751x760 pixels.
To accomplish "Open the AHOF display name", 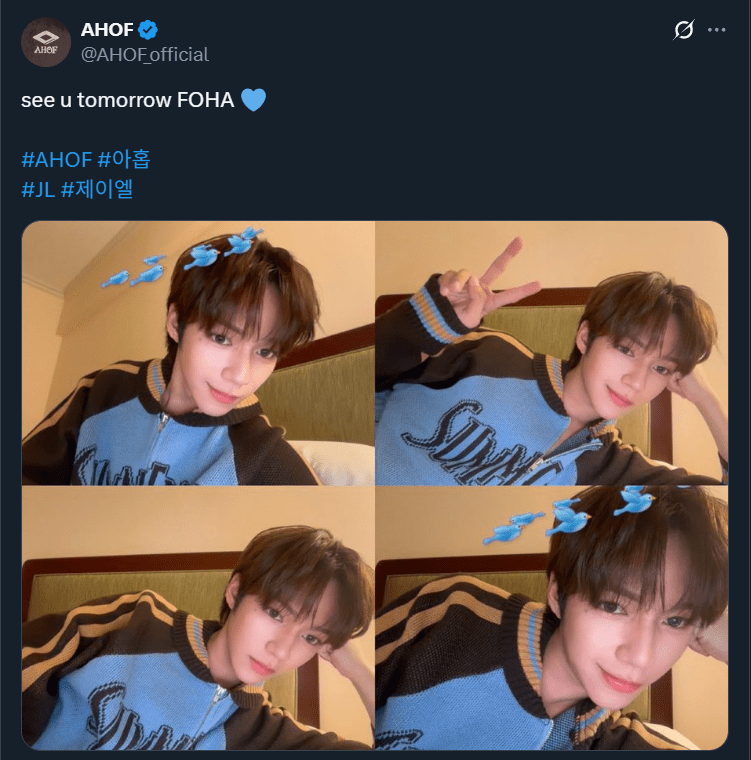I will [107, 29].
